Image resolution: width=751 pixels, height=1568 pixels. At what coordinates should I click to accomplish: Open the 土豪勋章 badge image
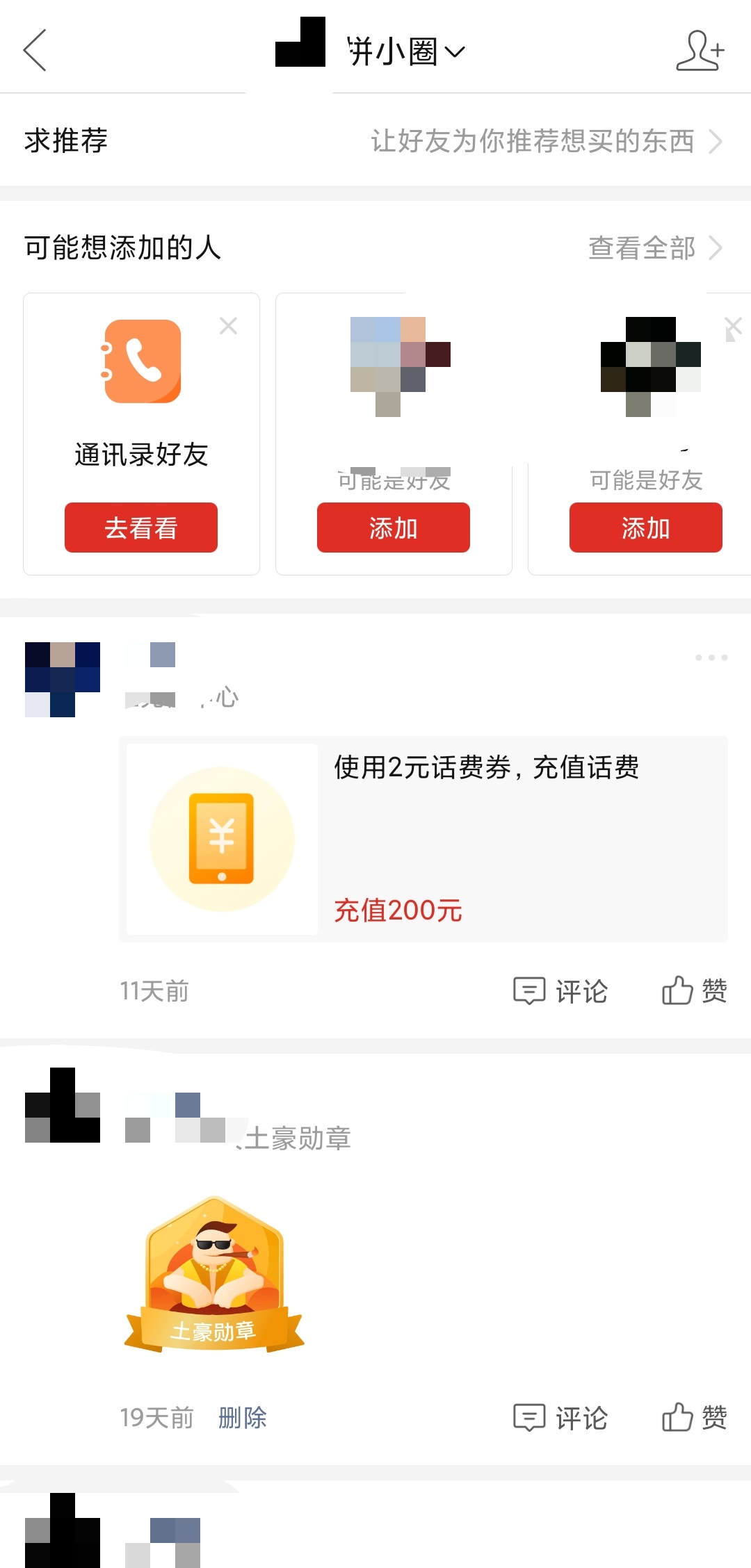214,1274
